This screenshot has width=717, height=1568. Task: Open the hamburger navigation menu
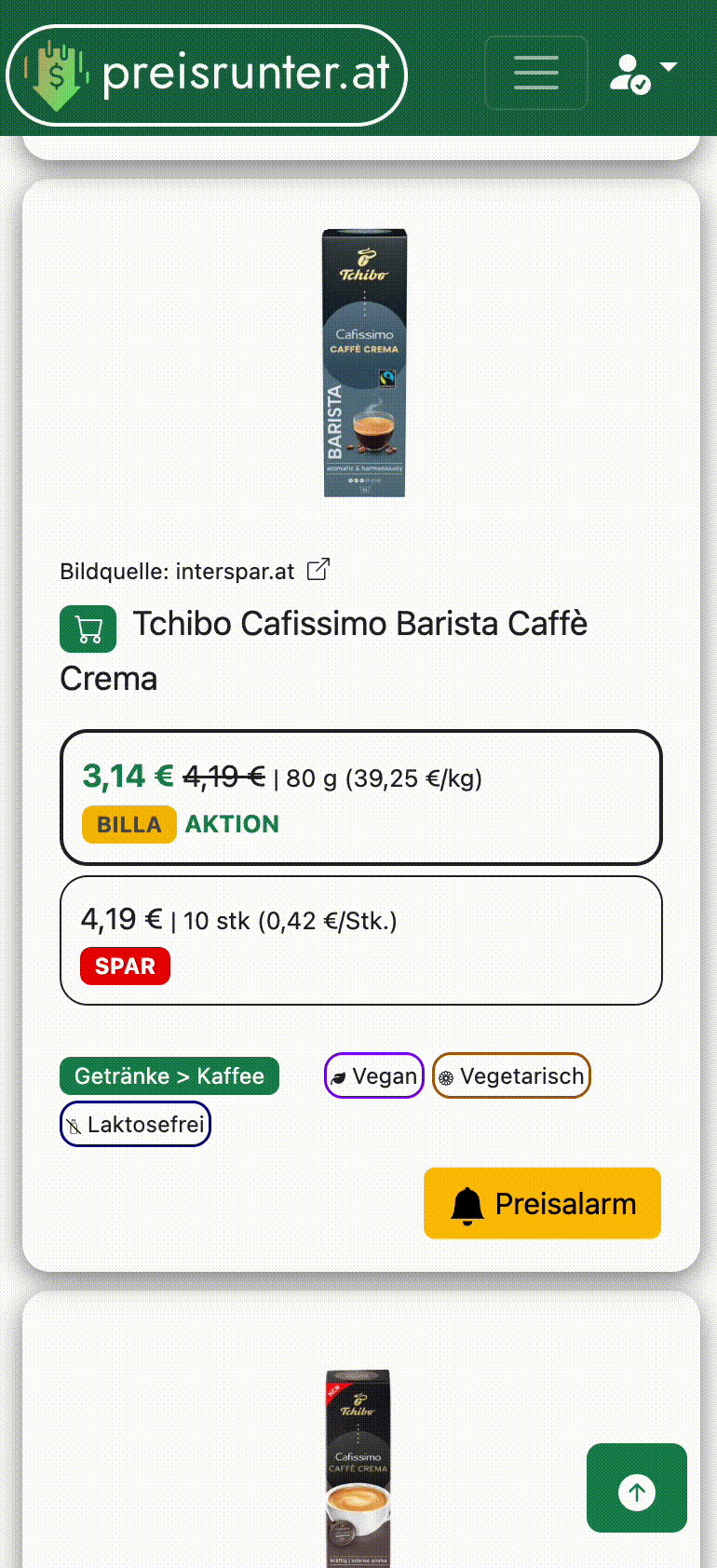point(535,73)
